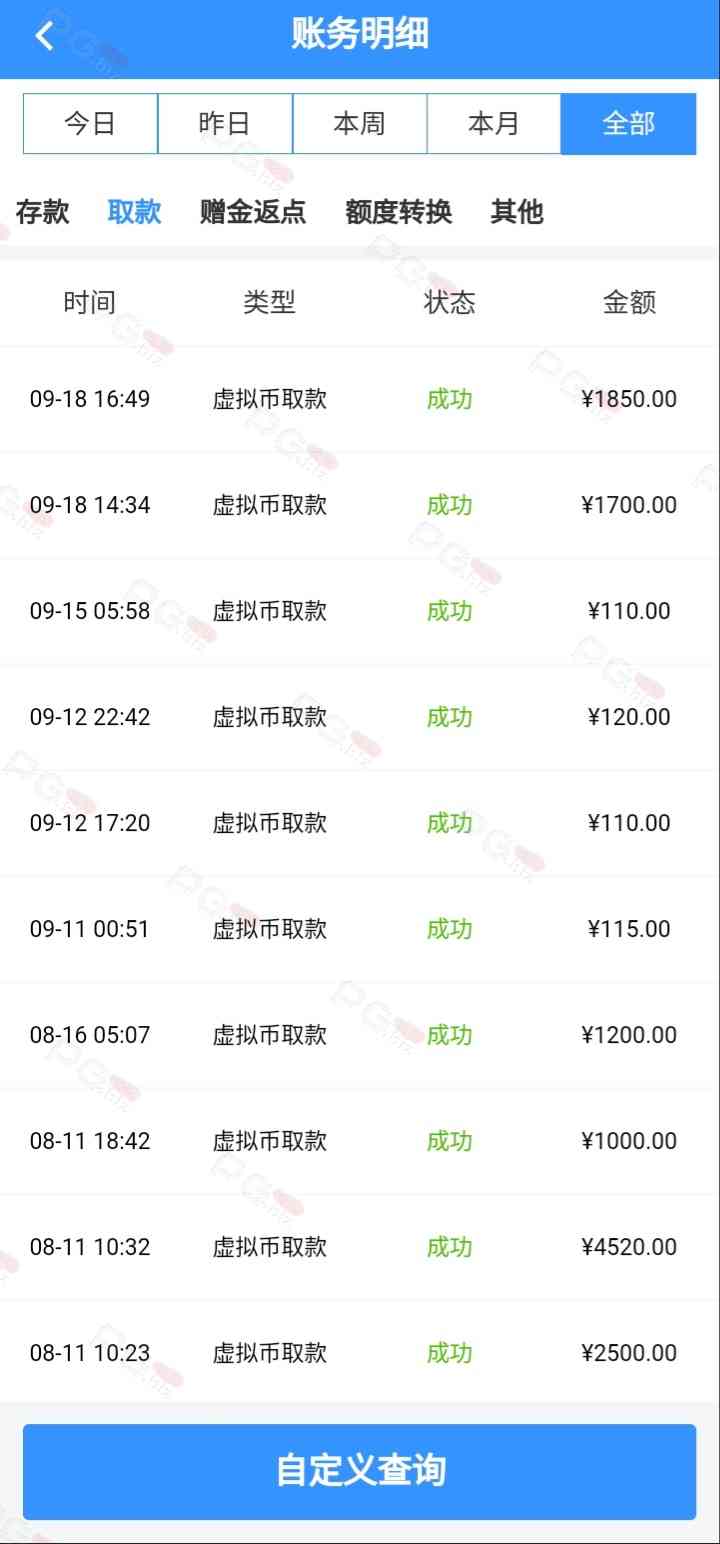Show the 取款 records tab
Viewport: 720px width, 1544px height.
coord(134,212)
